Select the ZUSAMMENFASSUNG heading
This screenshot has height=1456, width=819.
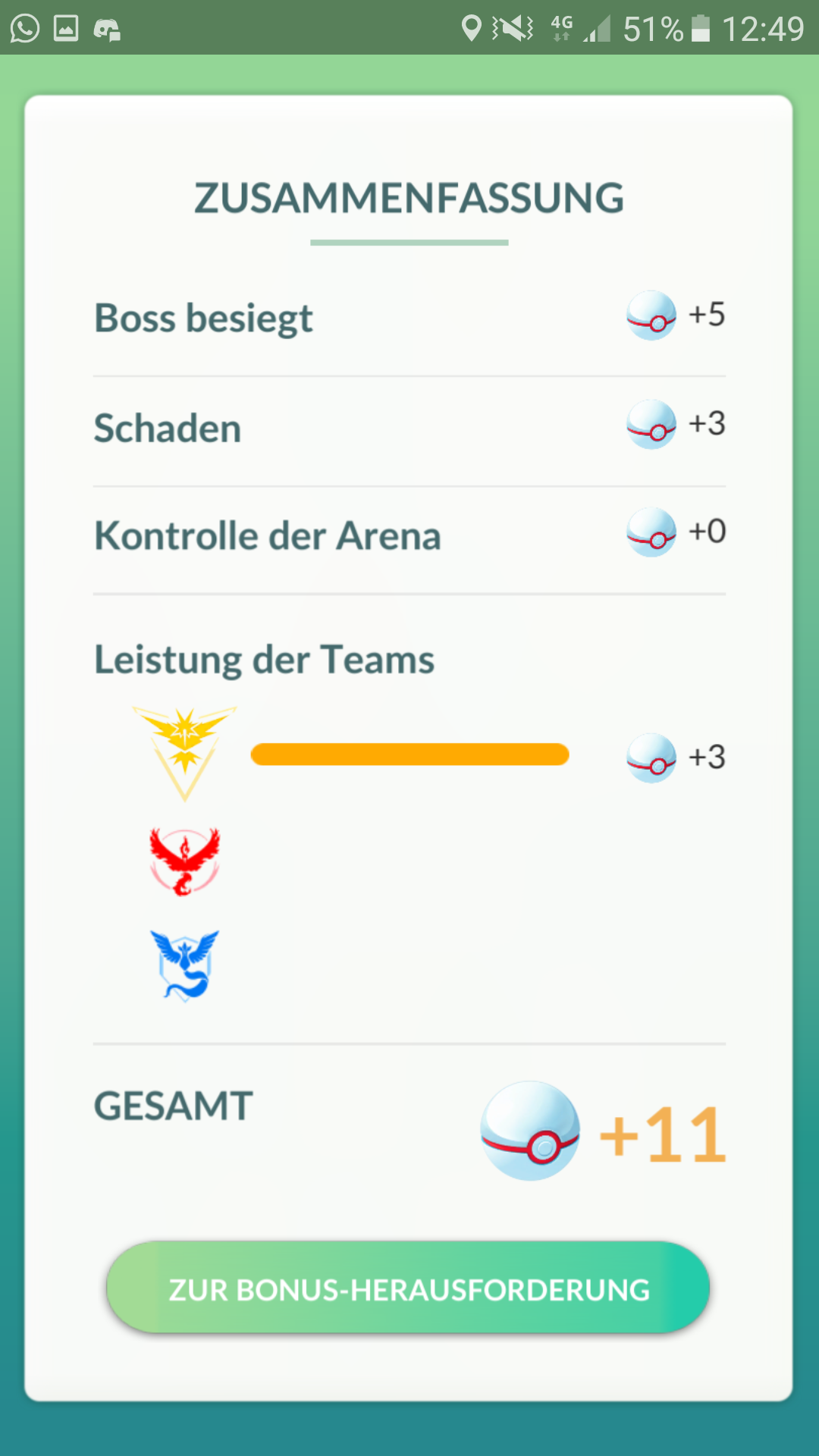[409, 198]
